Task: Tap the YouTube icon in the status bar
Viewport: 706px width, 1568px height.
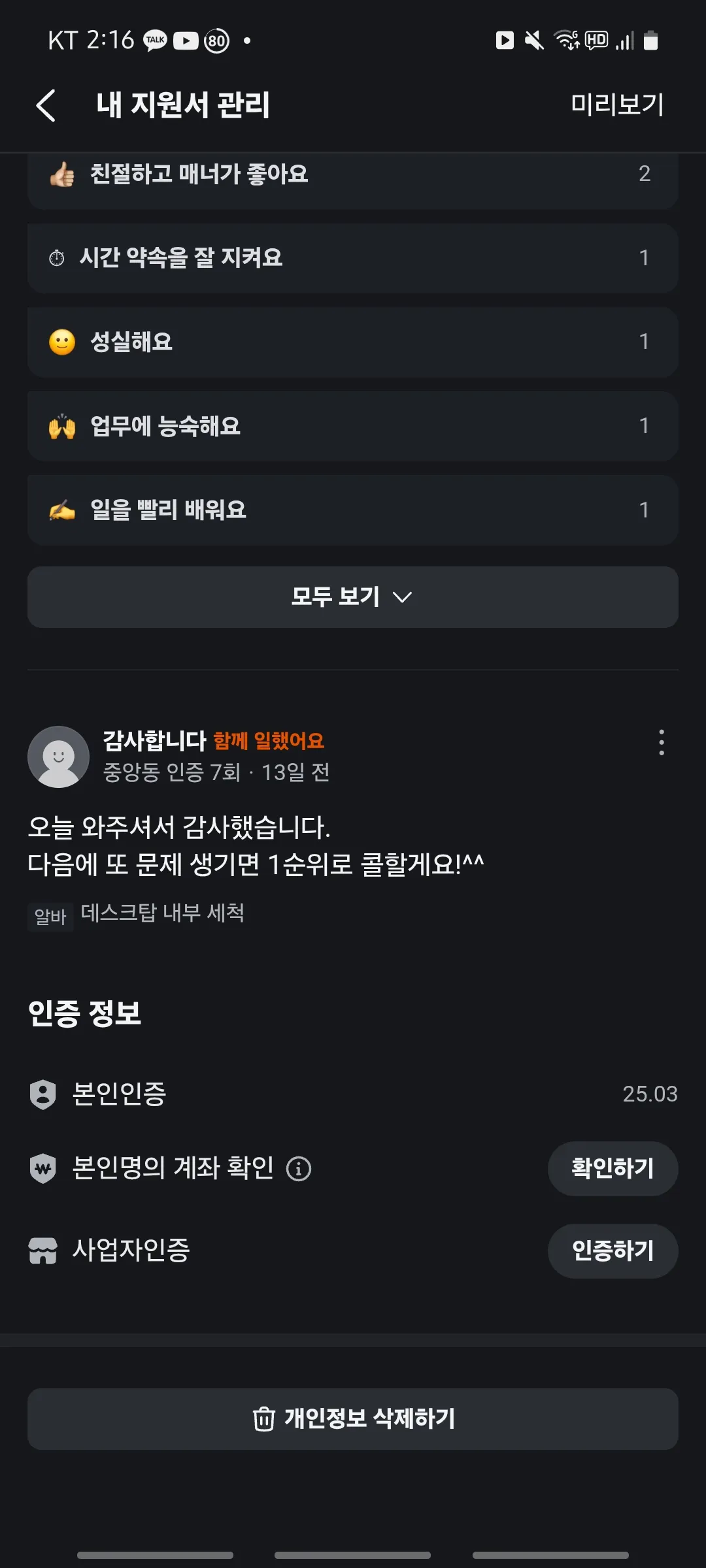Action: pos(186,41)
